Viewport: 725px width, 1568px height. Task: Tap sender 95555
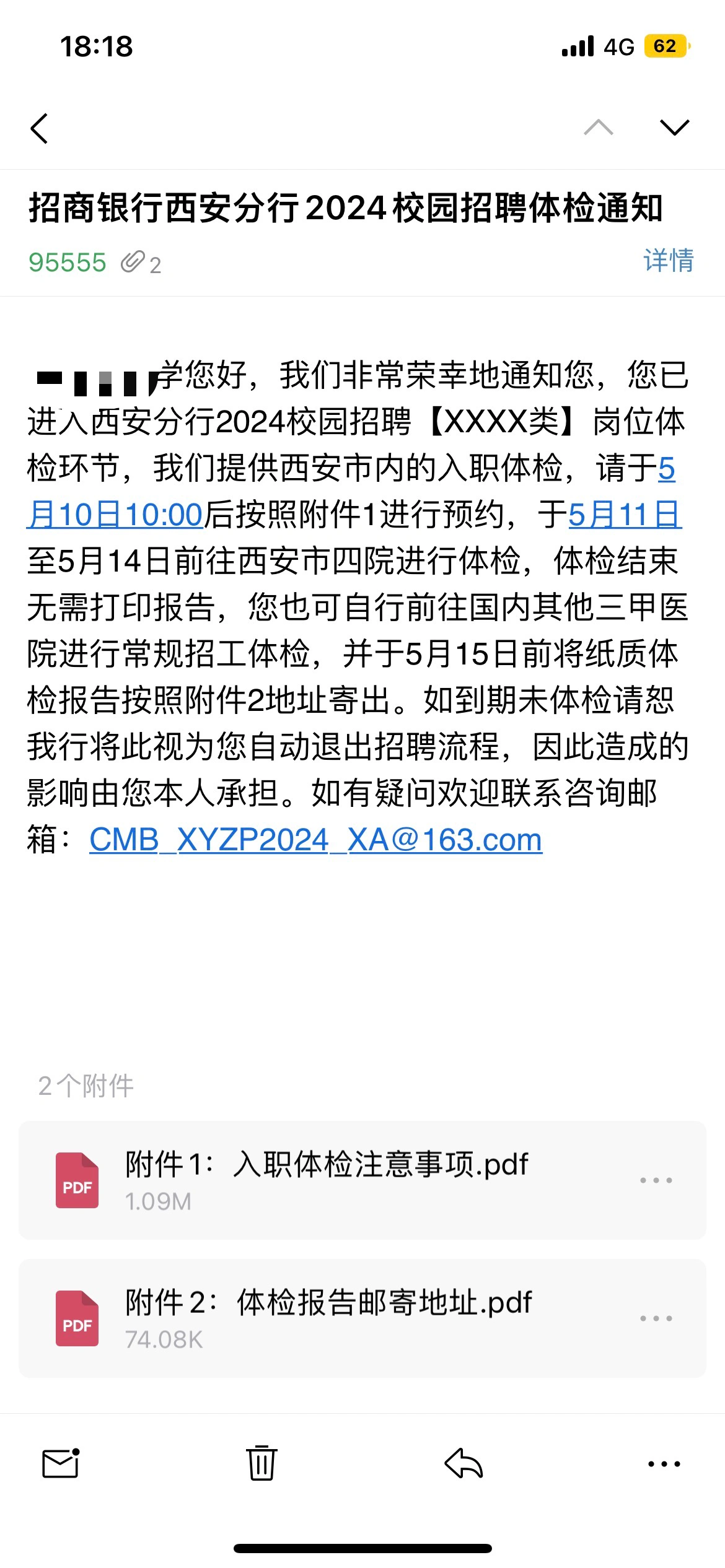point(67,263)
